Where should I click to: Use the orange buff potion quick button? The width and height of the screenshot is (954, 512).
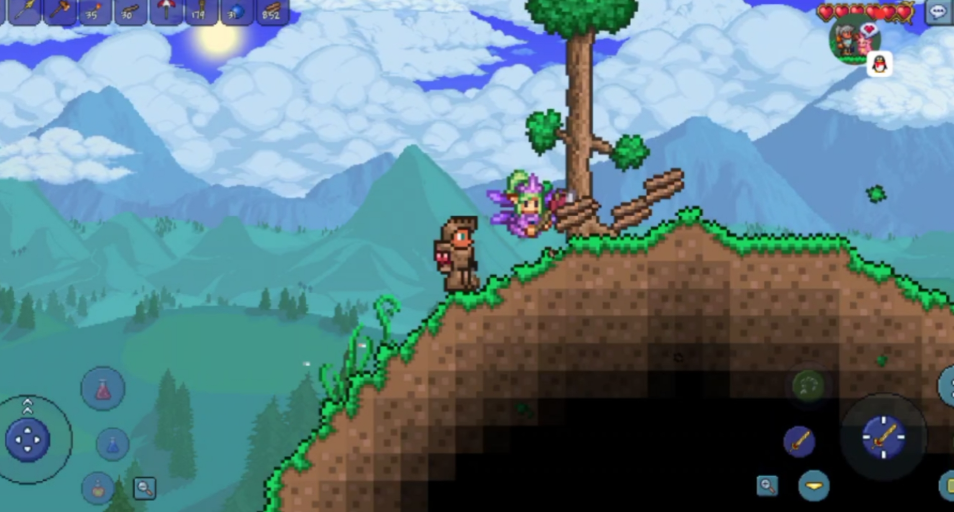(97, 487)
